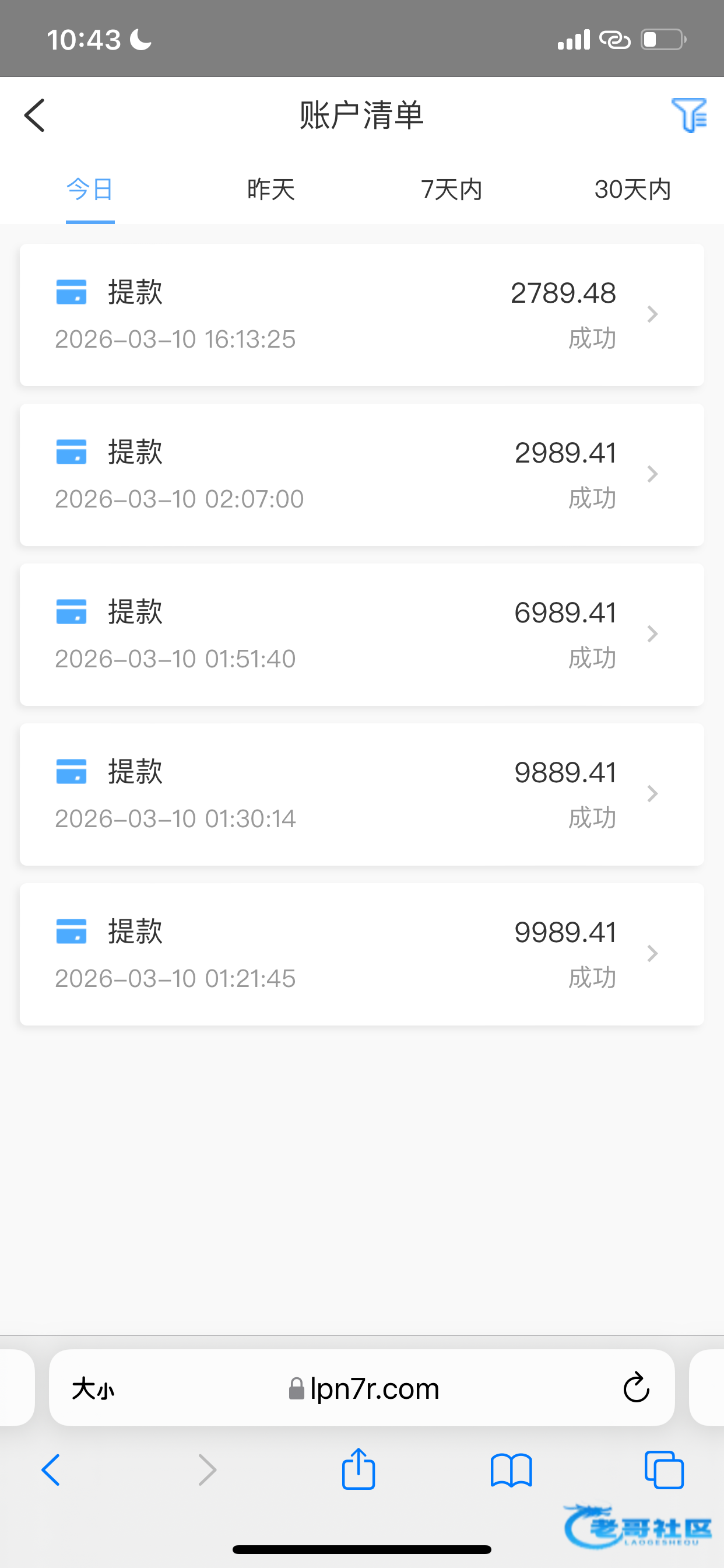View details of the 6989.41 withdrawal
This screenshot has width=724, height=1568.
tap(361, 634)
